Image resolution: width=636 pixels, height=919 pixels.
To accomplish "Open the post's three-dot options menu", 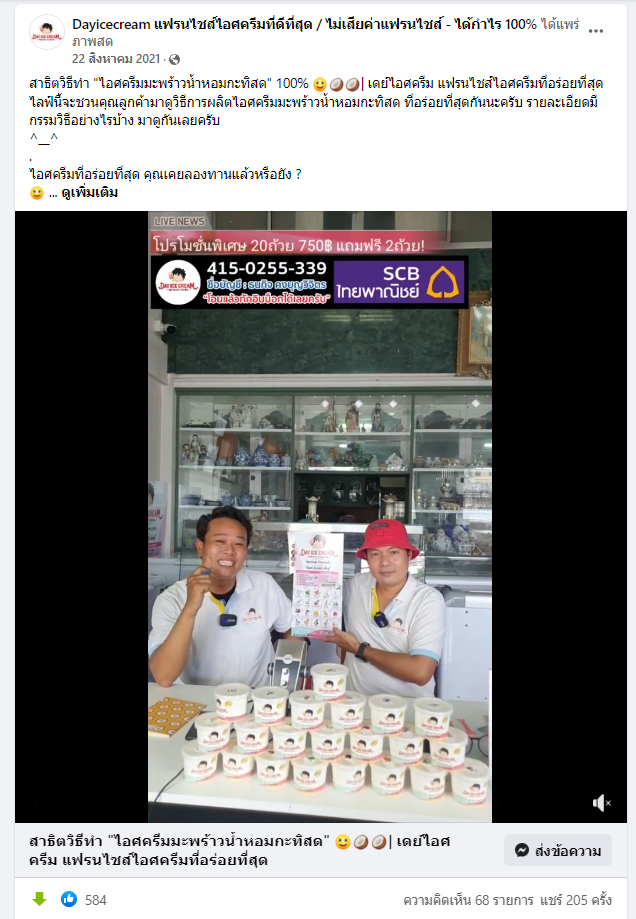I will [596, 31].
